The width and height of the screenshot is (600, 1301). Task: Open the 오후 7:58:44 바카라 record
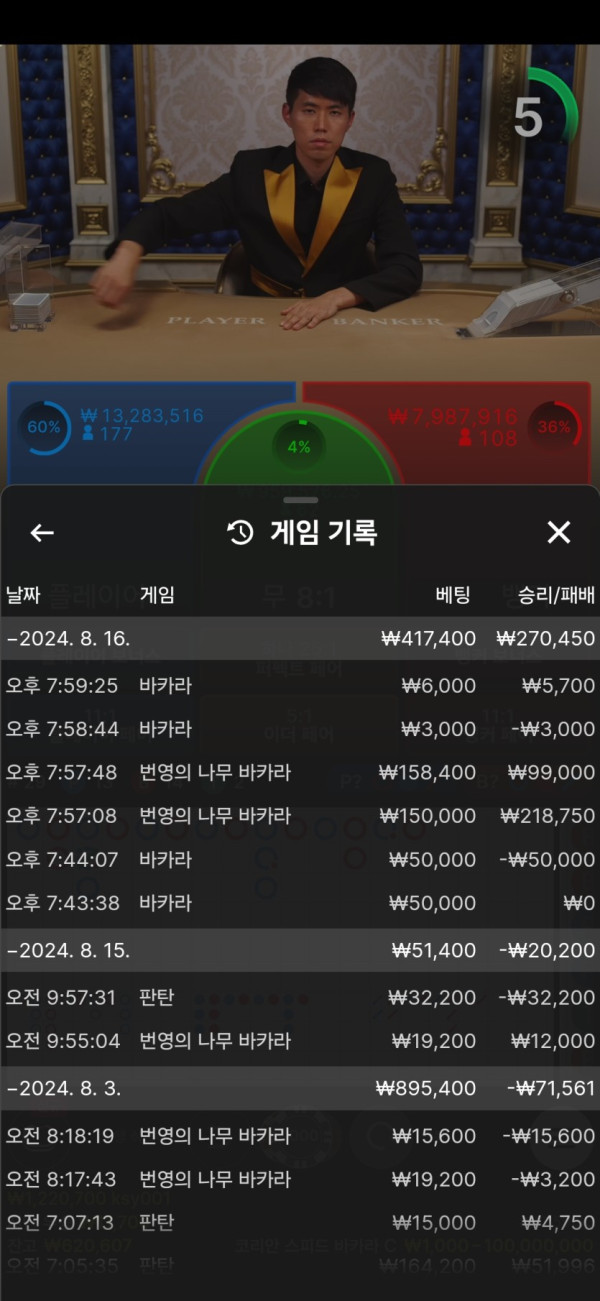point(300,729)
